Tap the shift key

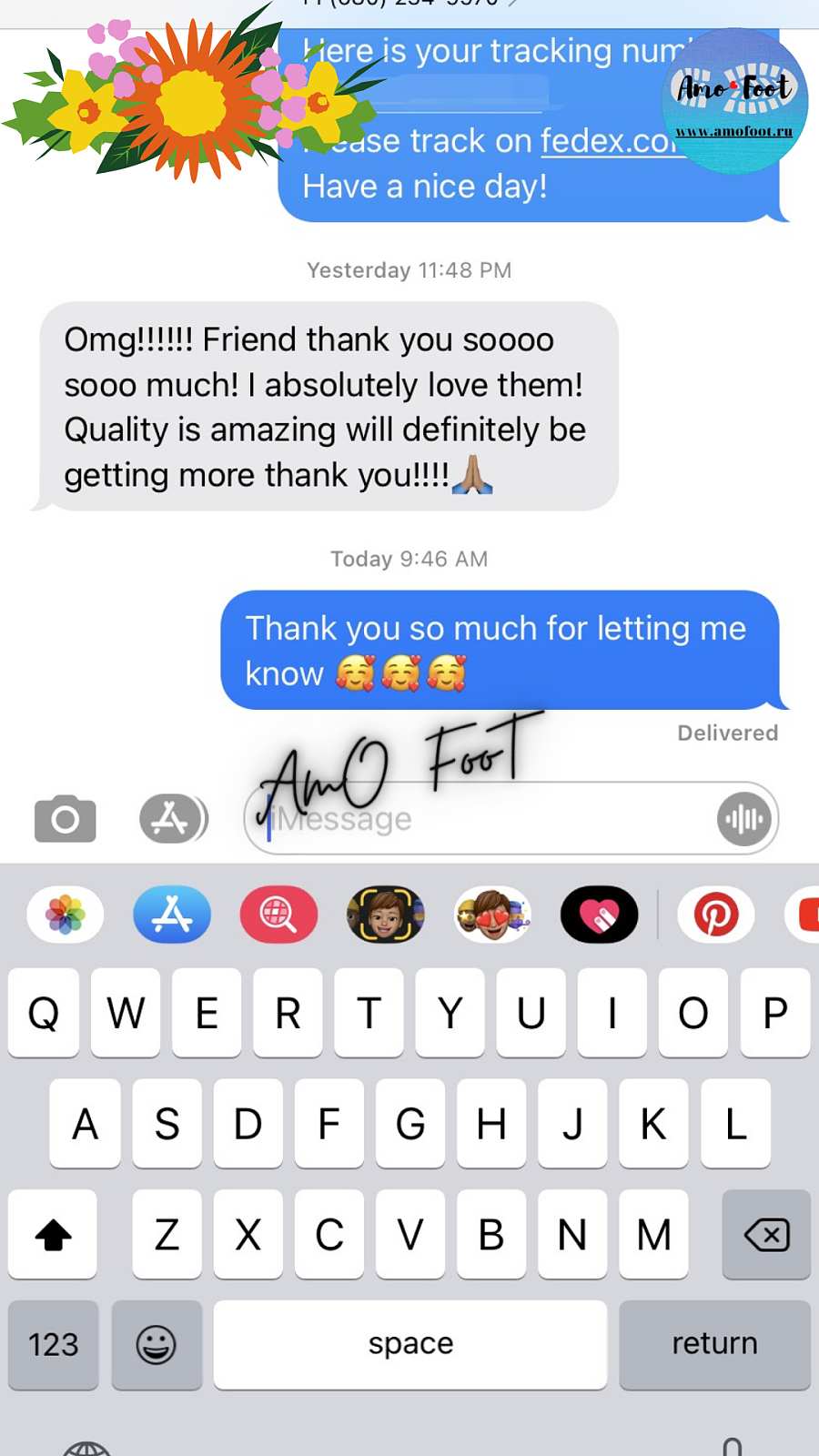[53, 1235]
